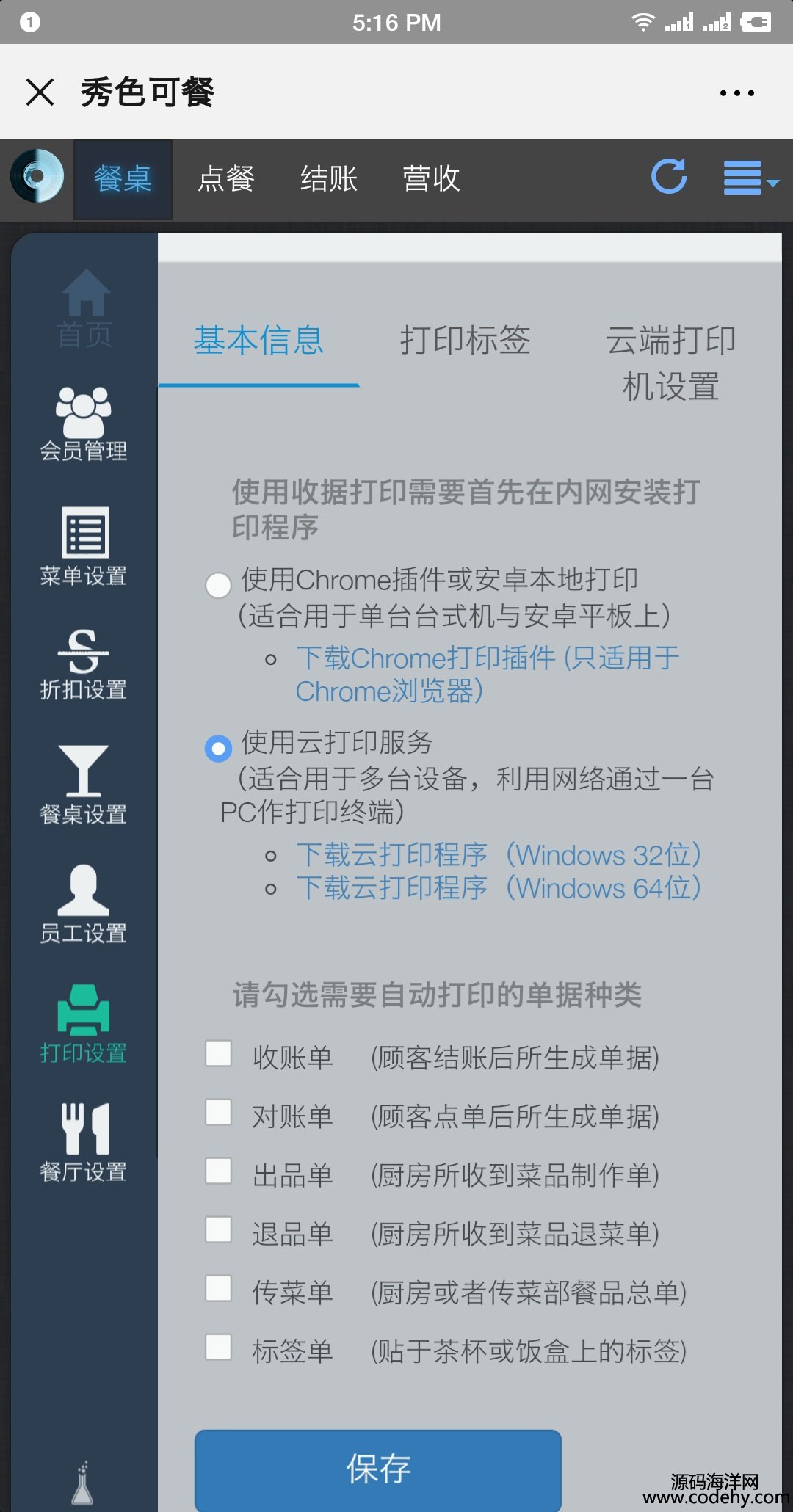
Task: Switch to the 营收 tab
Action: click(431, 178)
